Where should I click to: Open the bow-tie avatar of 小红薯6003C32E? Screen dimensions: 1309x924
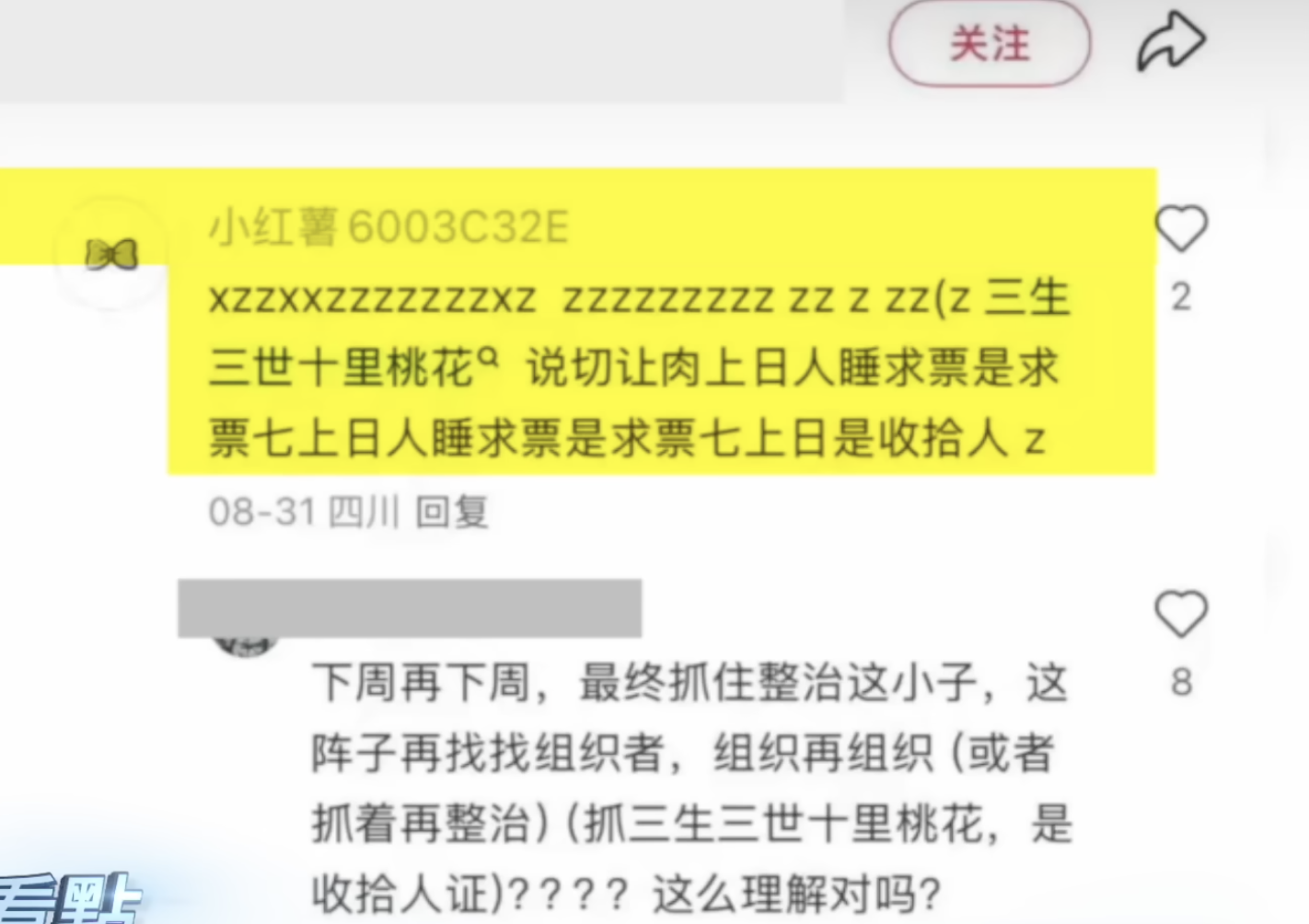pos(111,254)
